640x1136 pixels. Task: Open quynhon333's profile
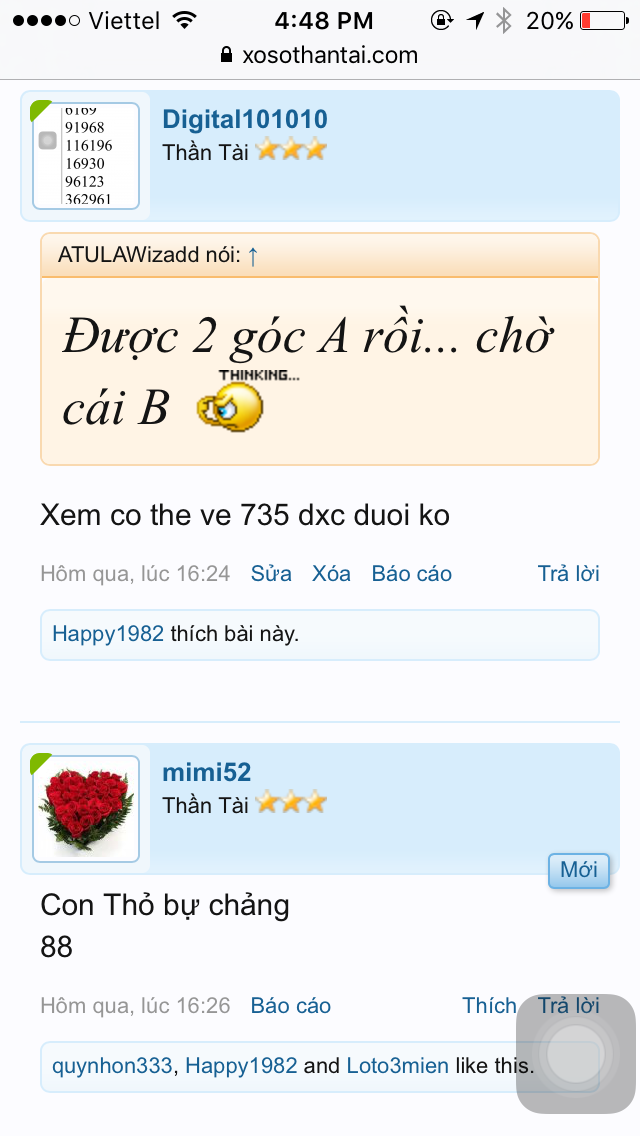[112, 1065]
